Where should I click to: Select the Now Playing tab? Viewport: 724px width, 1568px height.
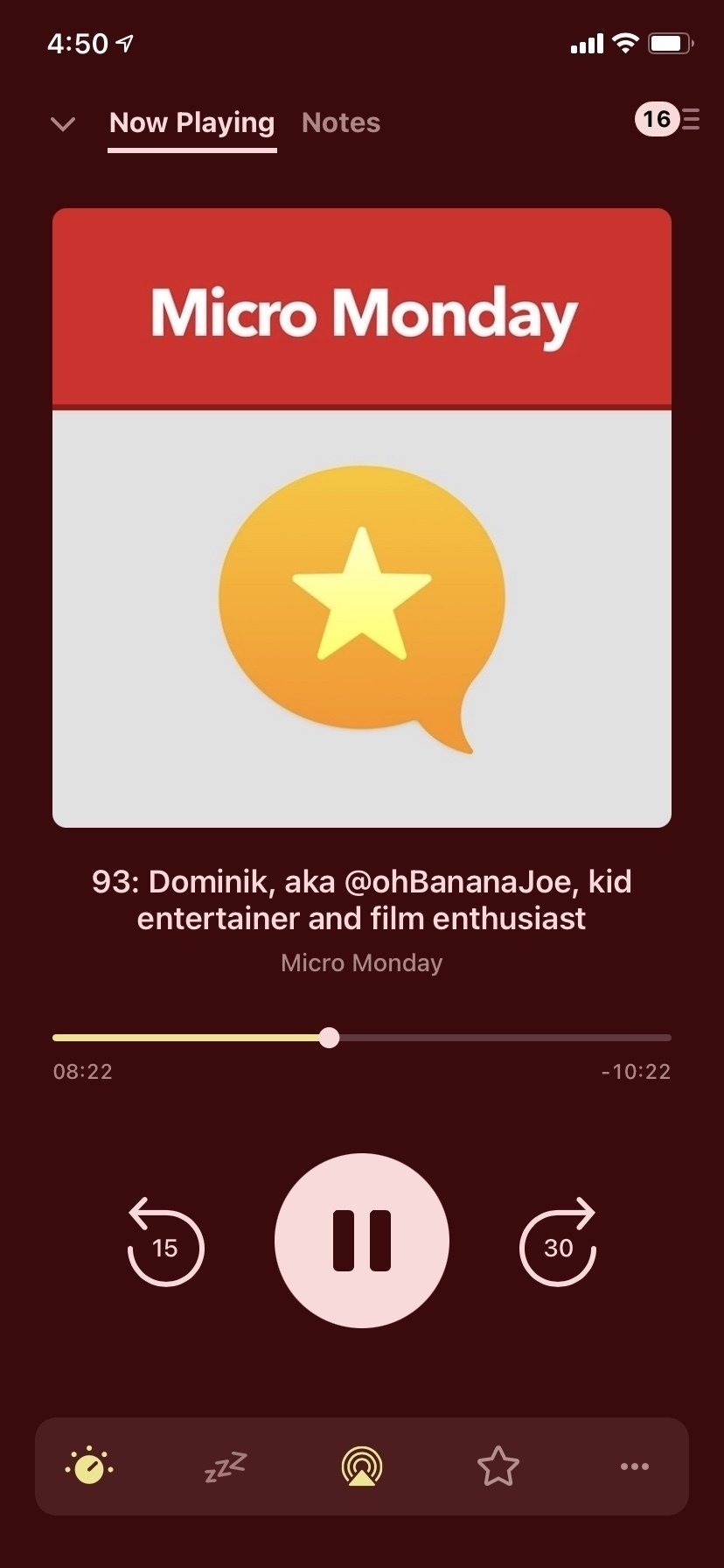(x=191, y=123)
